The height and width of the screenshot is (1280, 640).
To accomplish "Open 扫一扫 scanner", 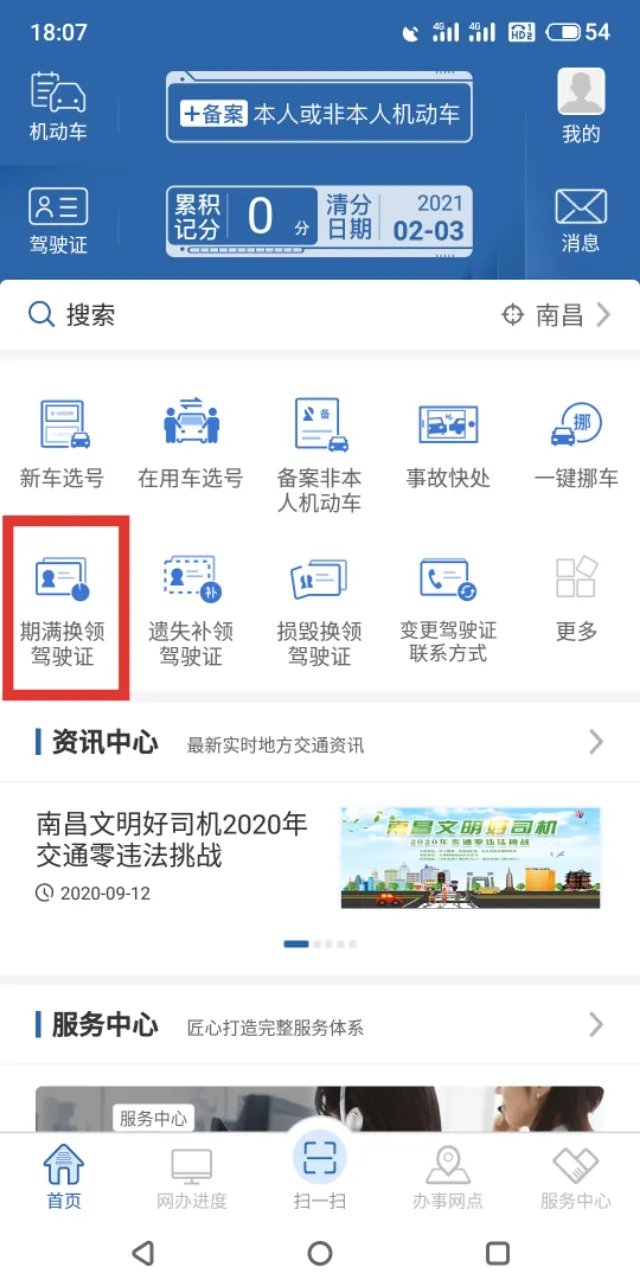I will coord(319,1170).
